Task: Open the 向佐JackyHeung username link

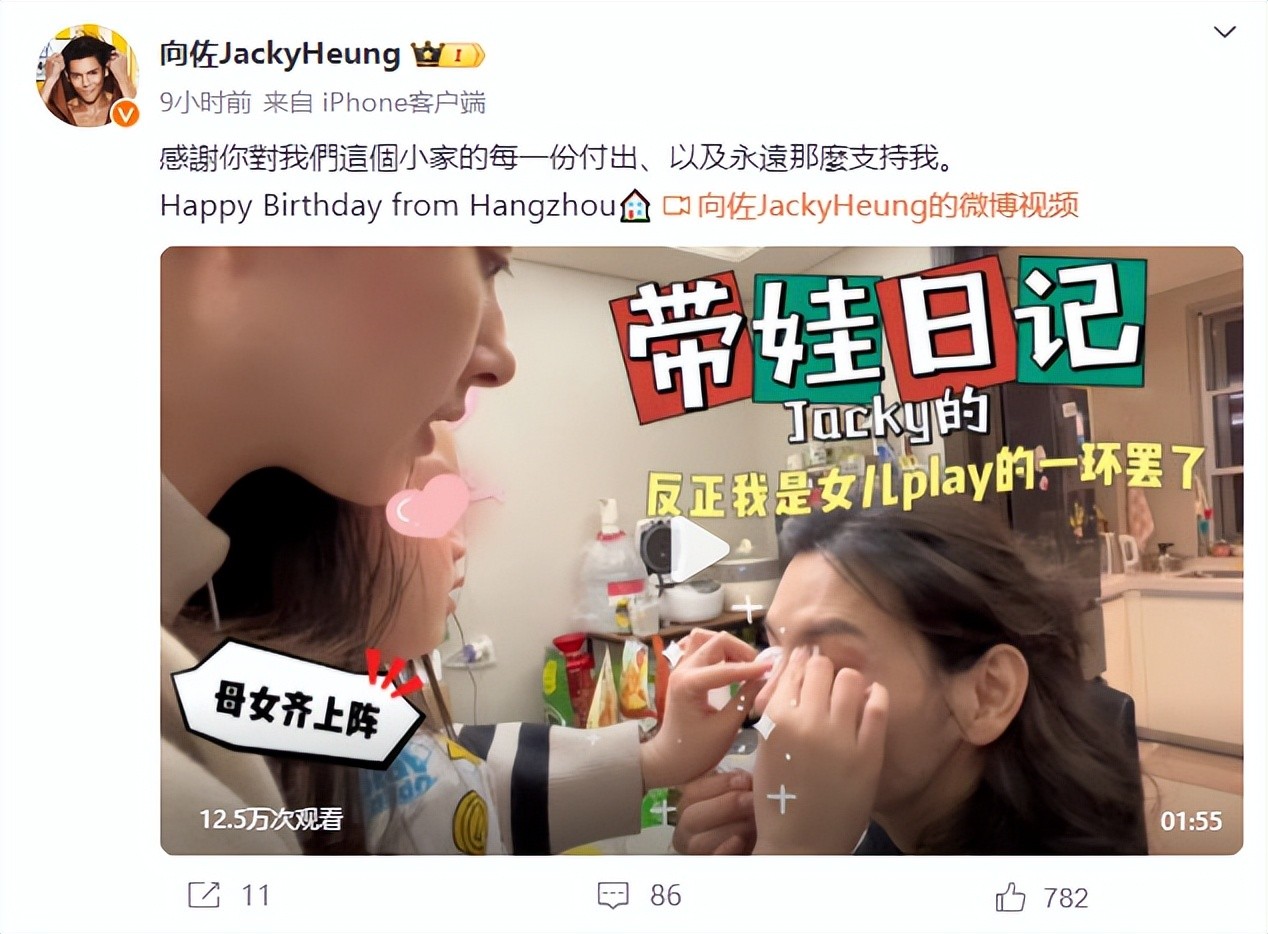Action: [x=280, y=53]
